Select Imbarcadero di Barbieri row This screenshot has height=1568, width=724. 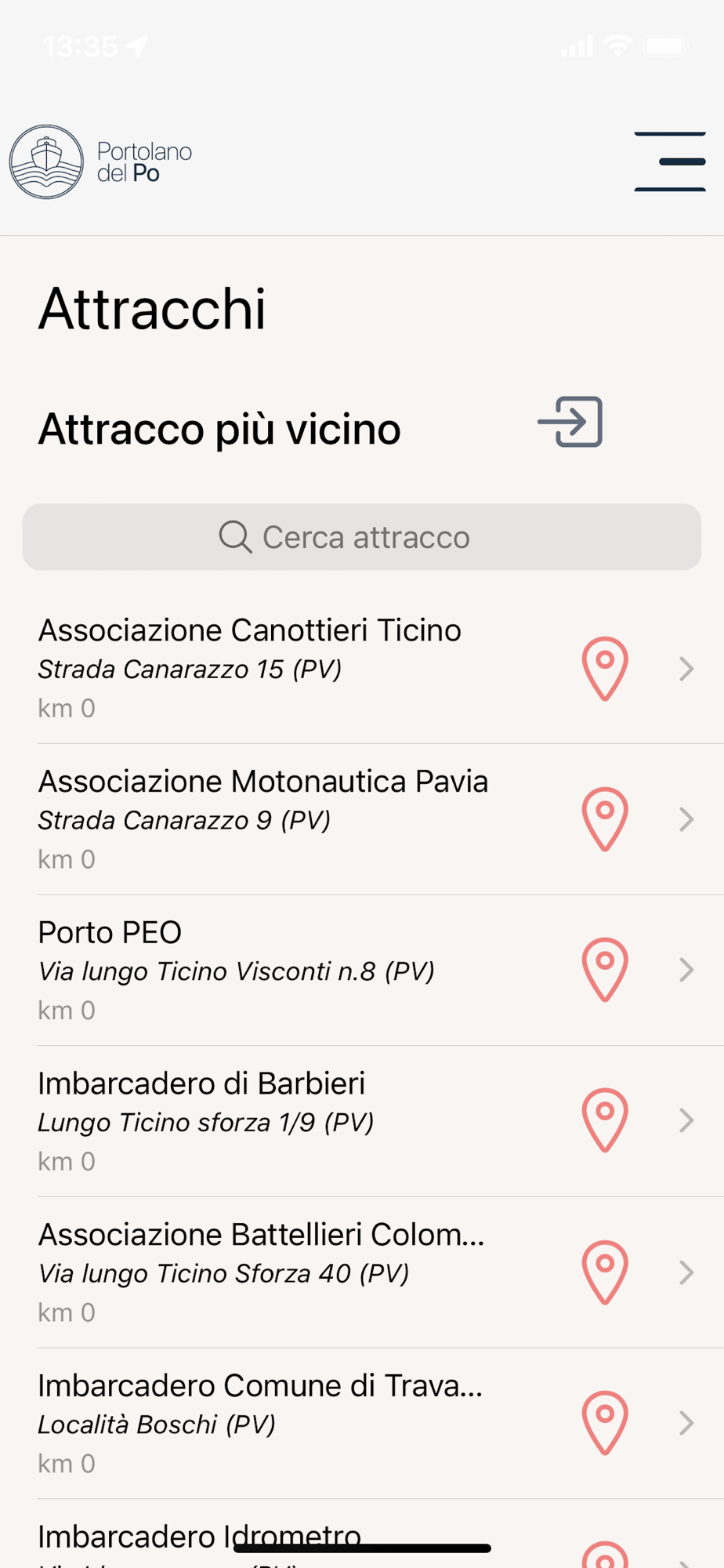[x=204, y=1120]
